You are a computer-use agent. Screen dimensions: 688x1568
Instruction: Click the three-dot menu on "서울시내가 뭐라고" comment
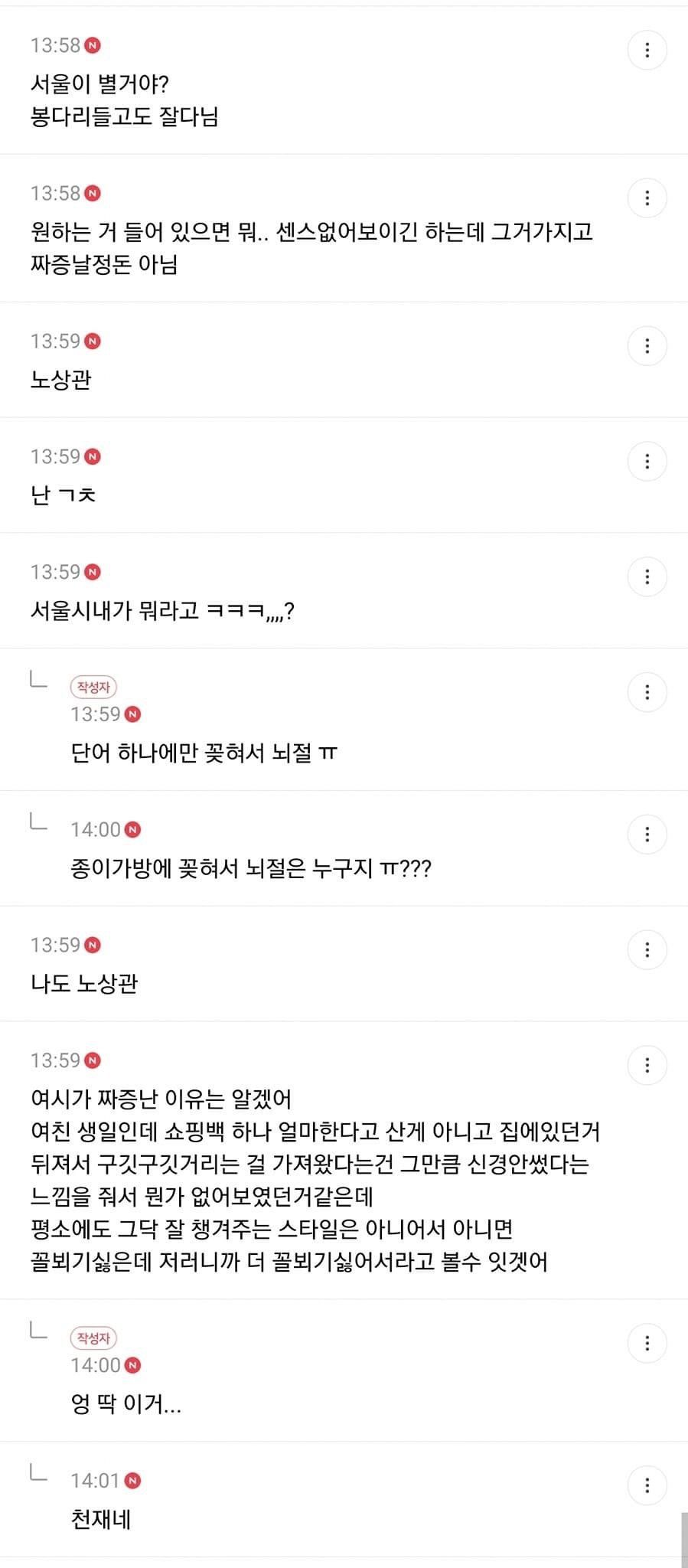(x=647, y=577)
